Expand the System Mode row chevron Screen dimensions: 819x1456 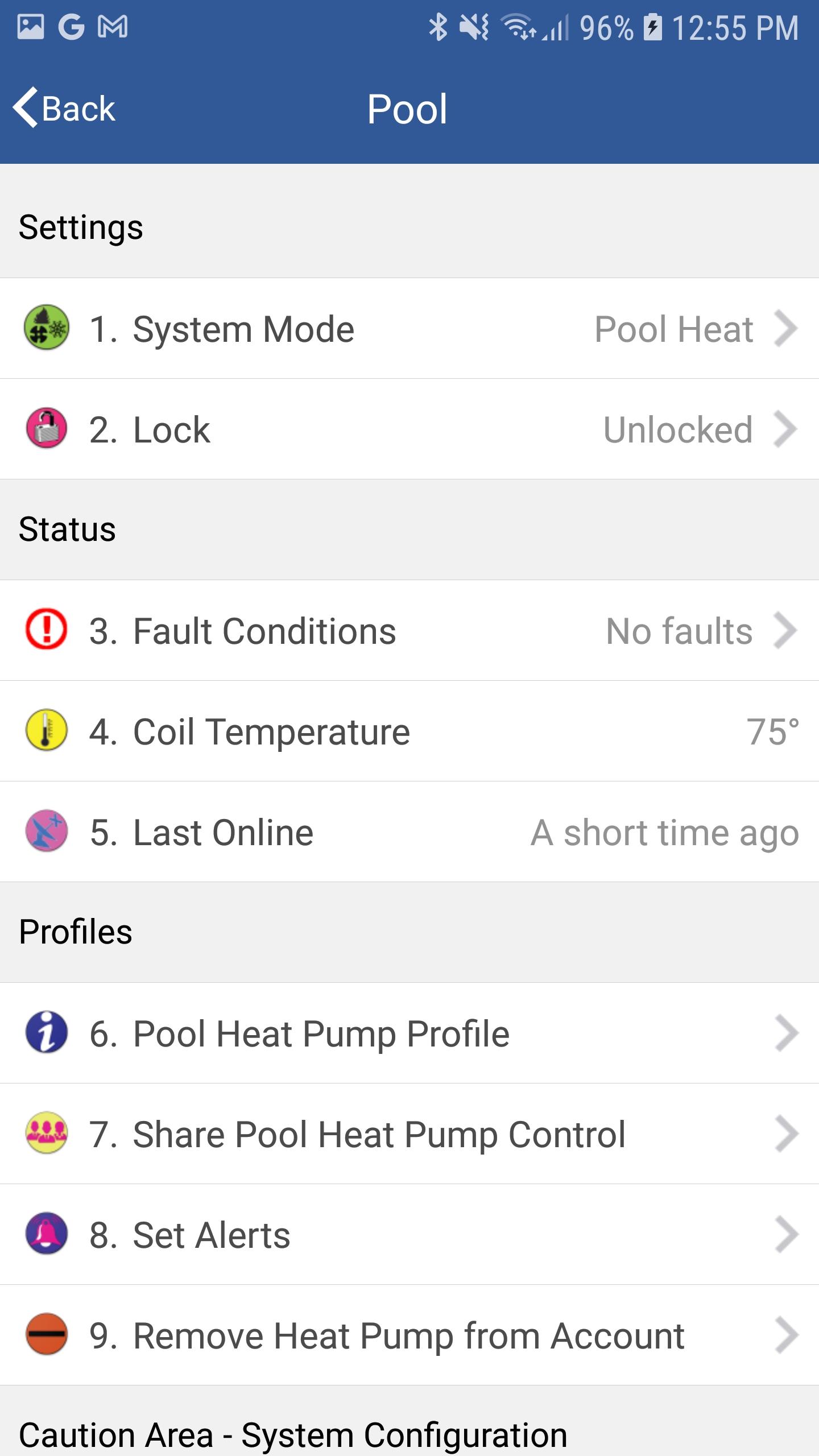pyautogui.click(x=788, y=328)
